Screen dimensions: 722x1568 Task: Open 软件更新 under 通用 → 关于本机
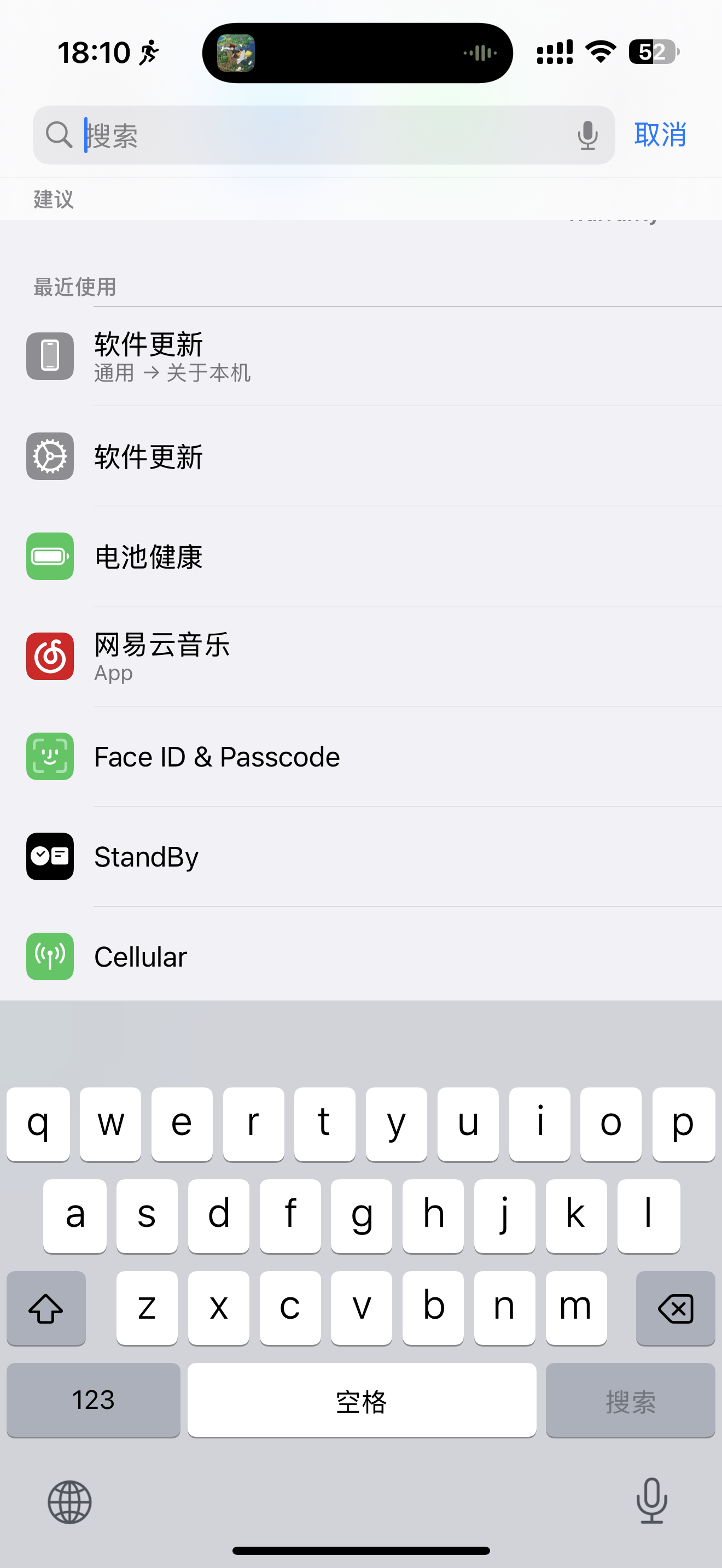coord(365,356)
